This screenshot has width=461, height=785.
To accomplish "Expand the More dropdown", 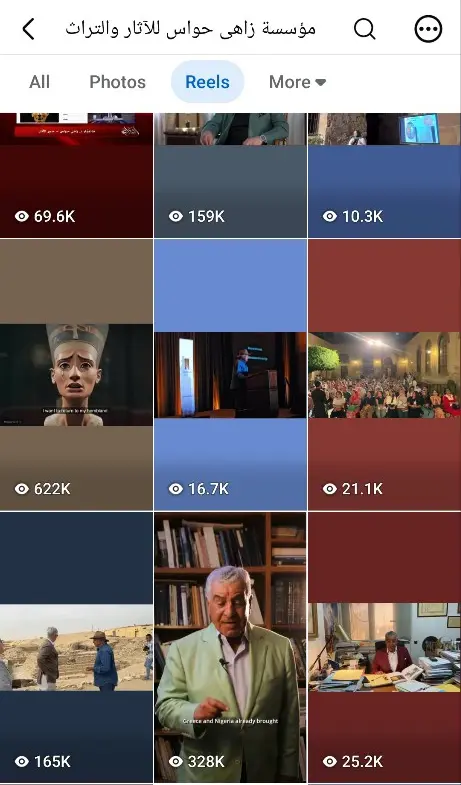I will point(297,82).
